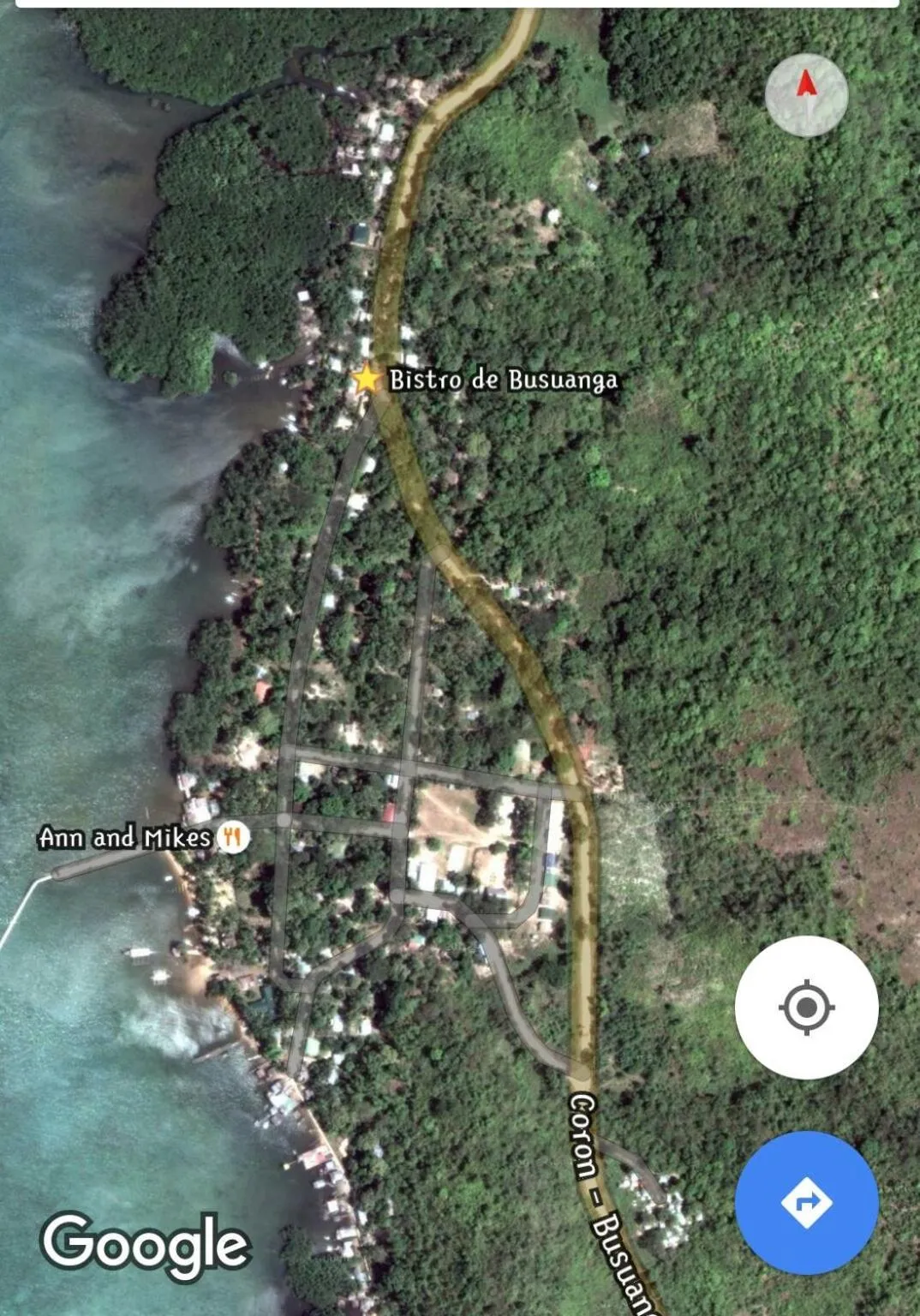Tap the compass to reset north
Screen dimensions: 920x1316
click(806, 95)
